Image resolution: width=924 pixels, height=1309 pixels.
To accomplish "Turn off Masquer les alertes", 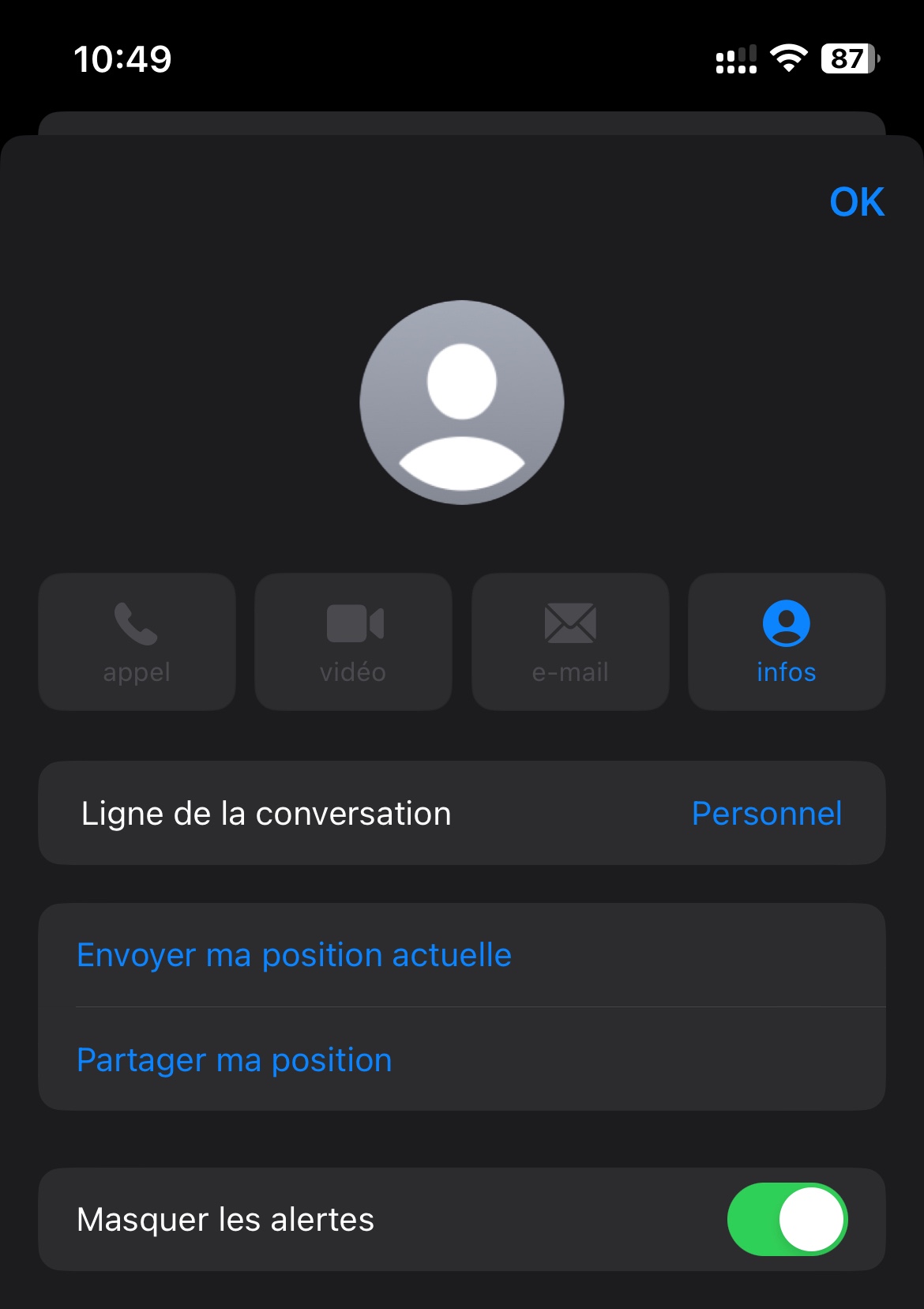I will (787, 1219).
